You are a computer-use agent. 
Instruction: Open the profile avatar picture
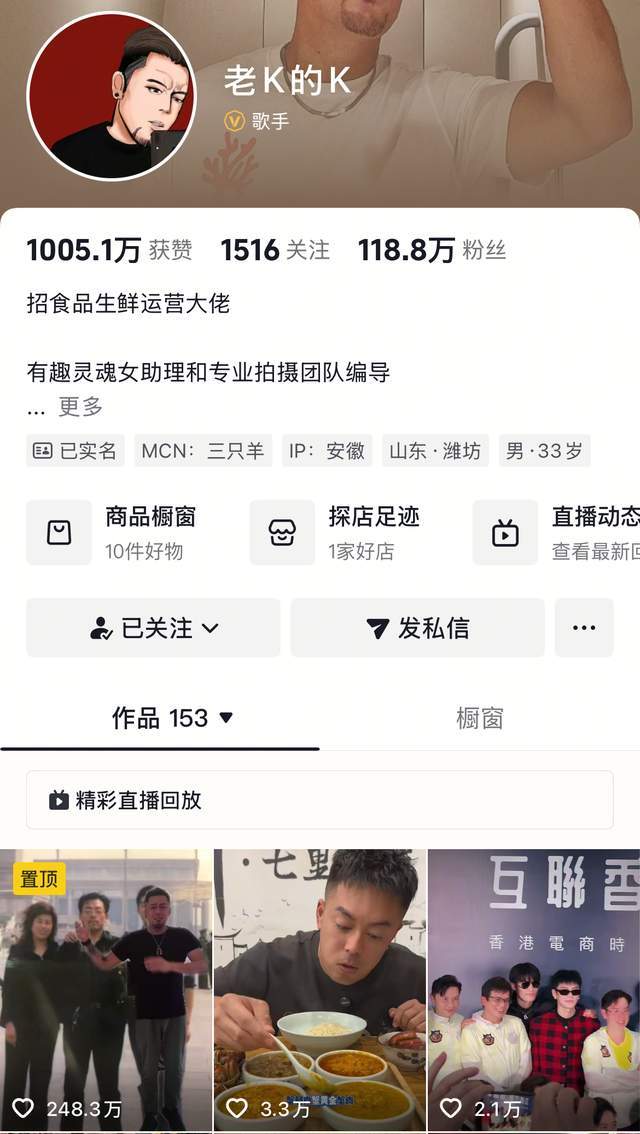[111, 96]
